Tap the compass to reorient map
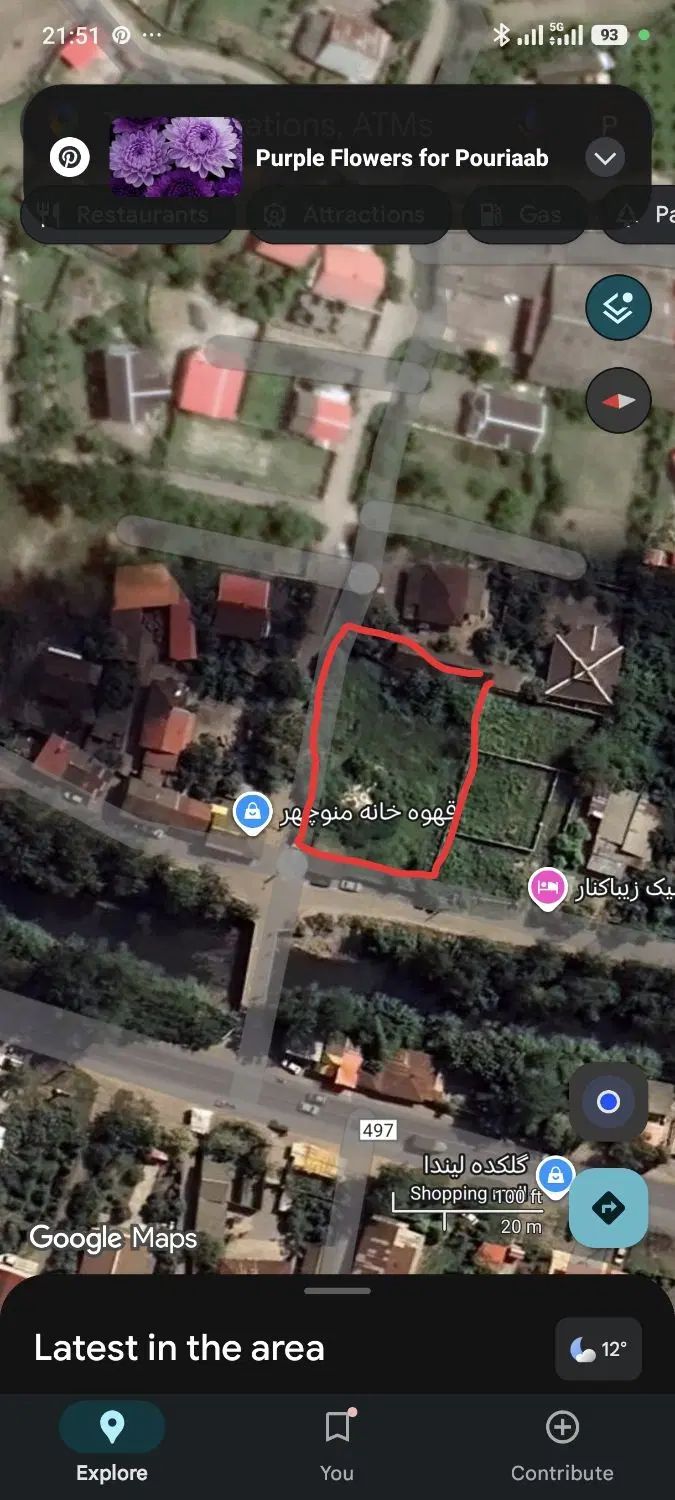675x1500 pixels. click(x=618, y=400)
